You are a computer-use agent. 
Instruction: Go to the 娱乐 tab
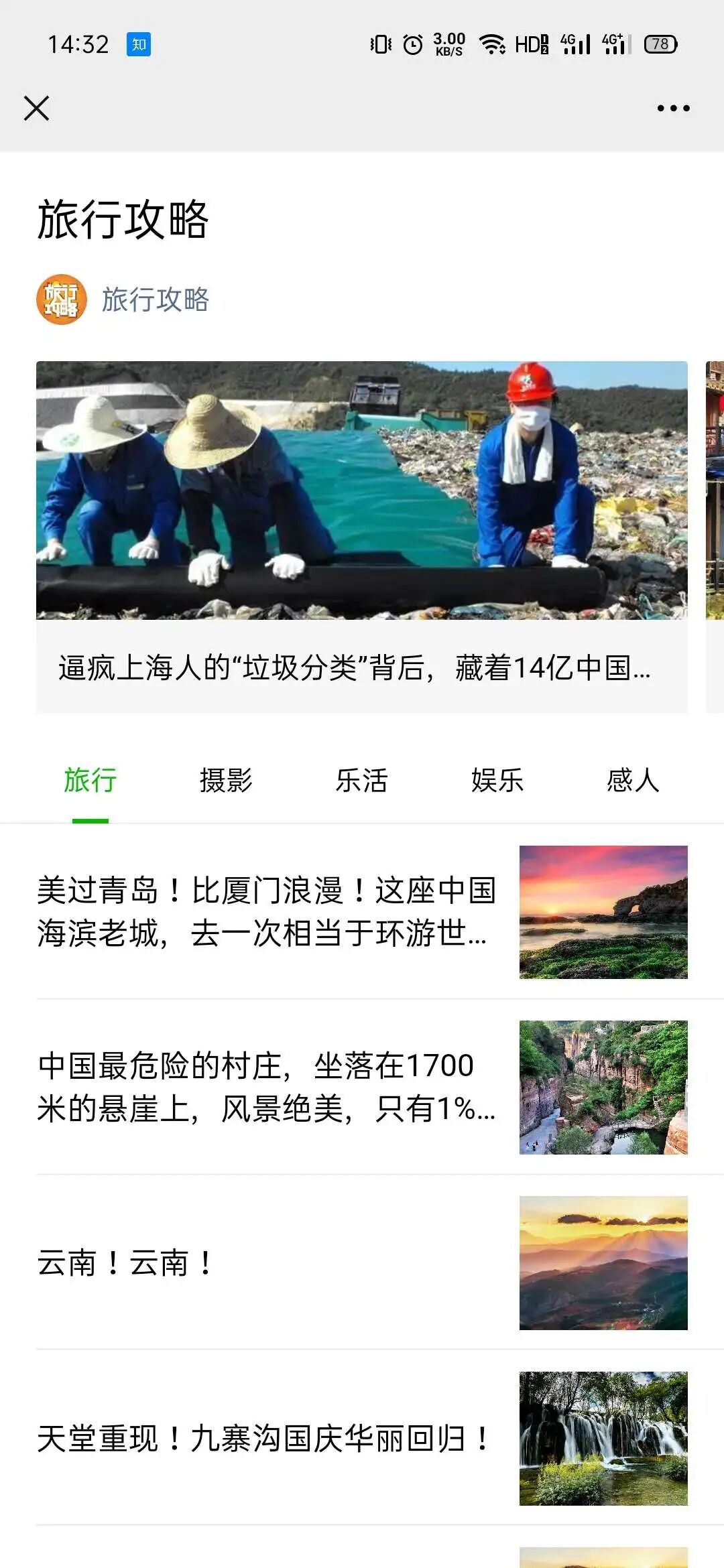pyautogui.click(x=497, y=781)
